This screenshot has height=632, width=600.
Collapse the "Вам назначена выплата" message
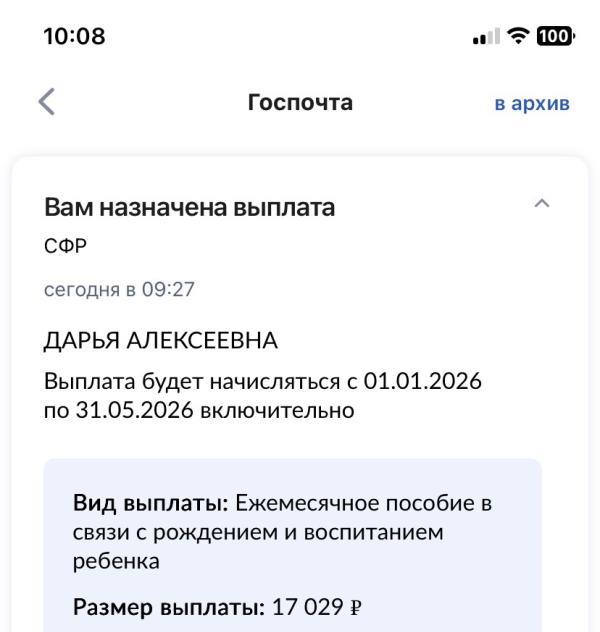coord(542,204)
